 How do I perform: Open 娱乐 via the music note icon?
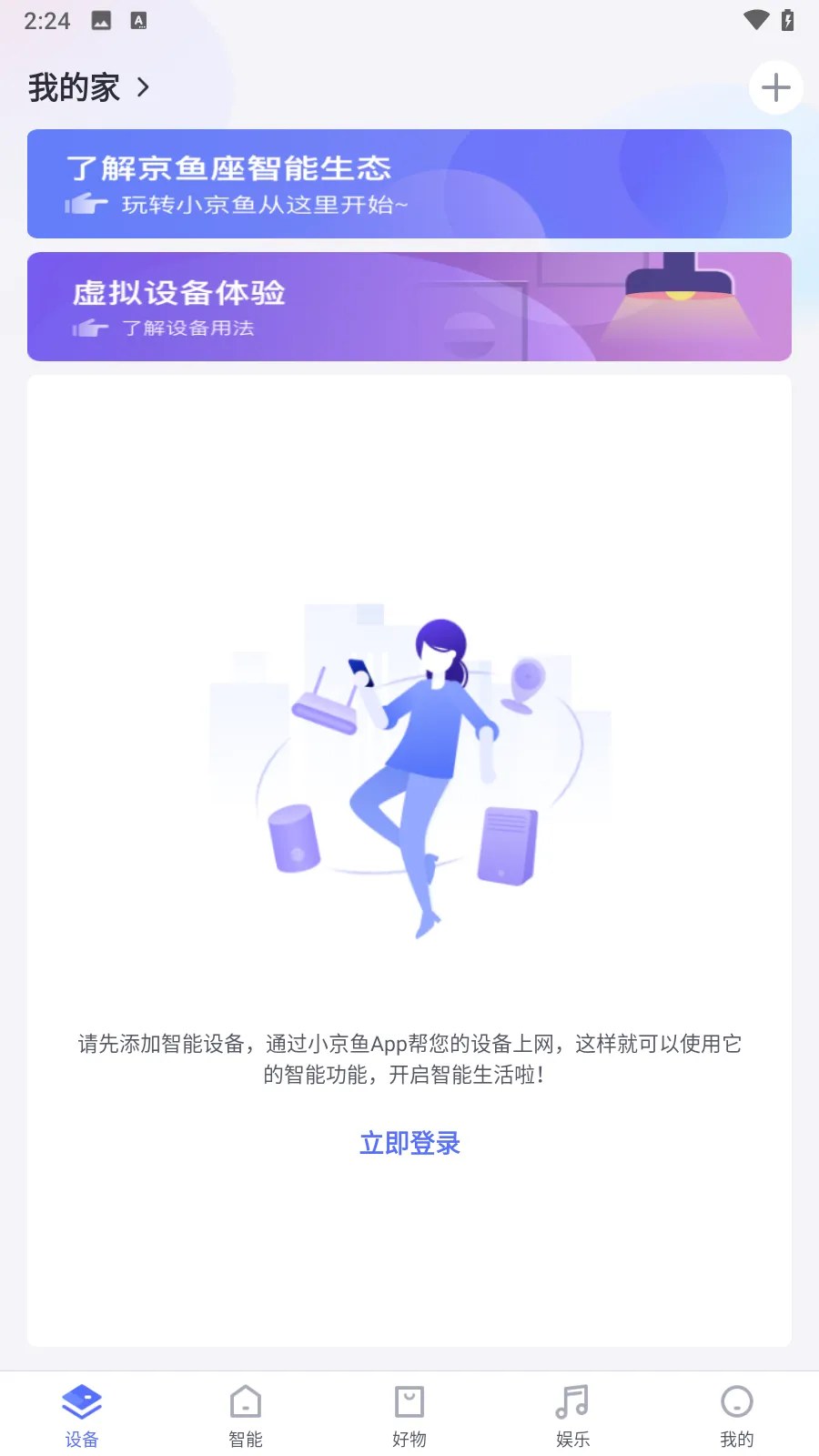[571, 1401]
